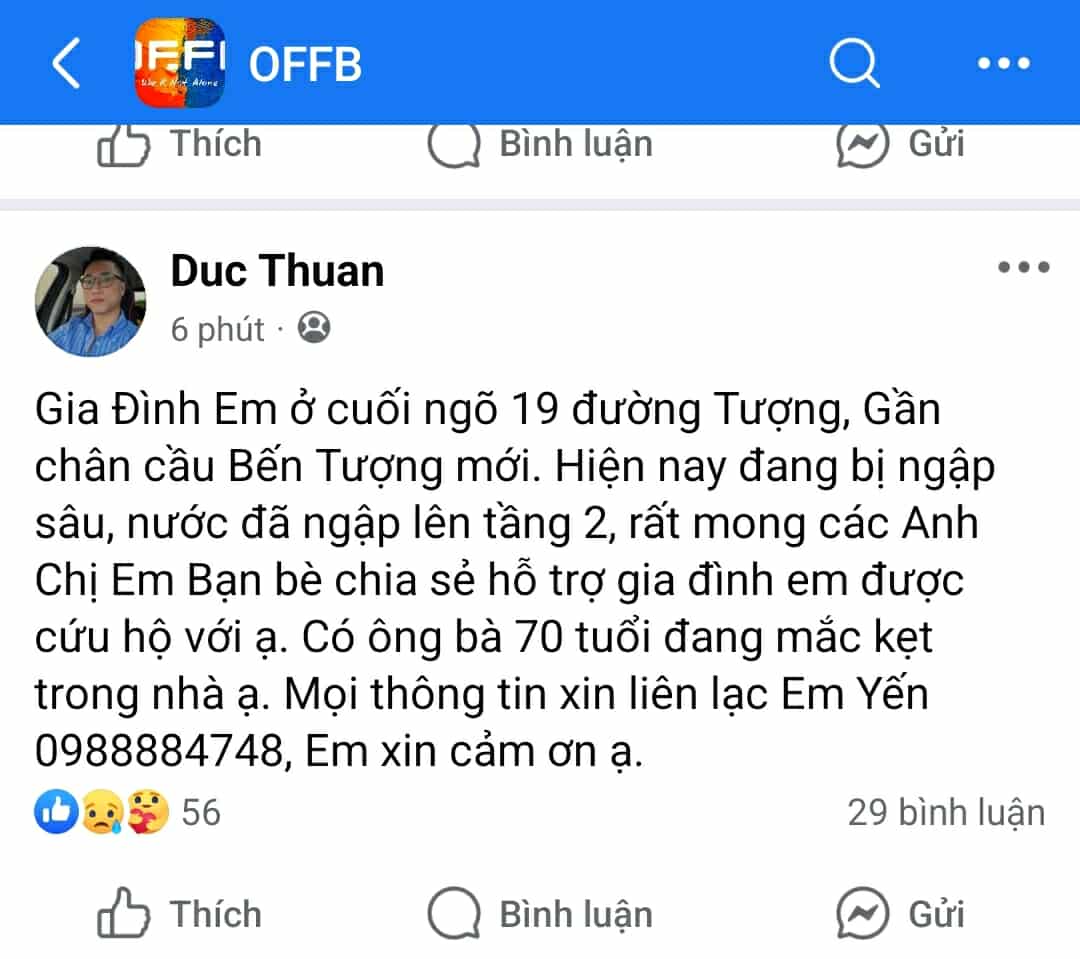The height and width of the screenshot is (959, 1080).
Task: Search within the OFFB group
Action: (854, 65)
